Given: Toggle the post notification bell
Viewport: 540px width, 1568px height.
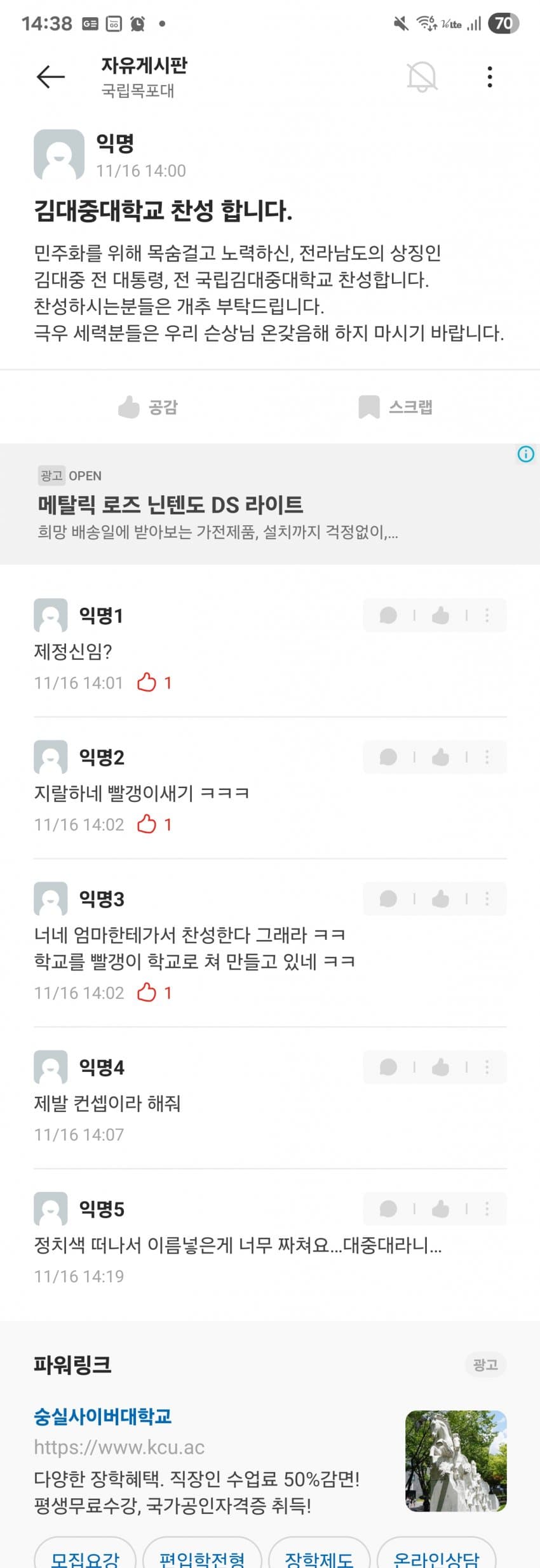Looking at the screenshot, I should (422, 77).
